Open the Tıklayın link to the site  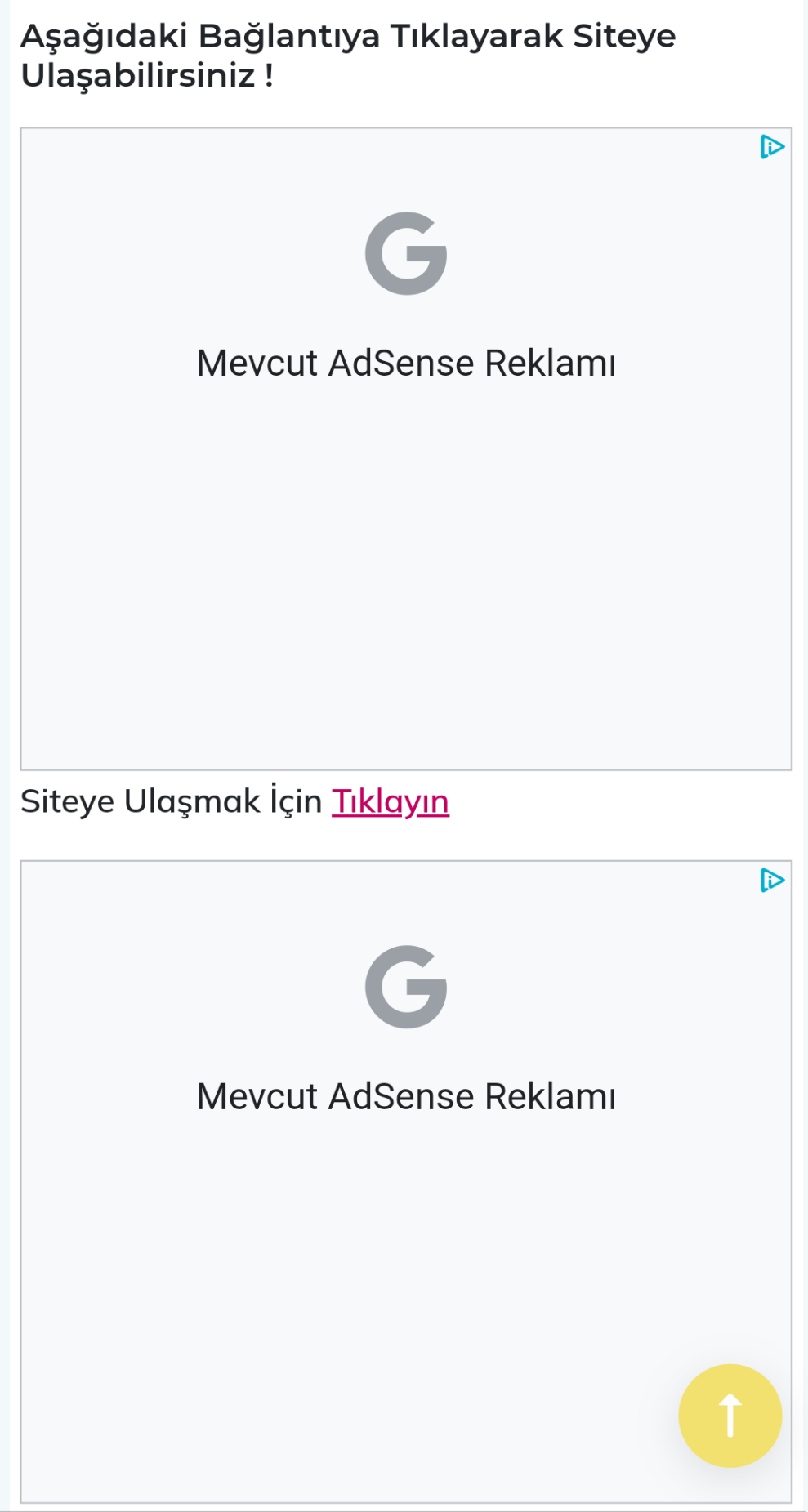(x=390, y=801)
